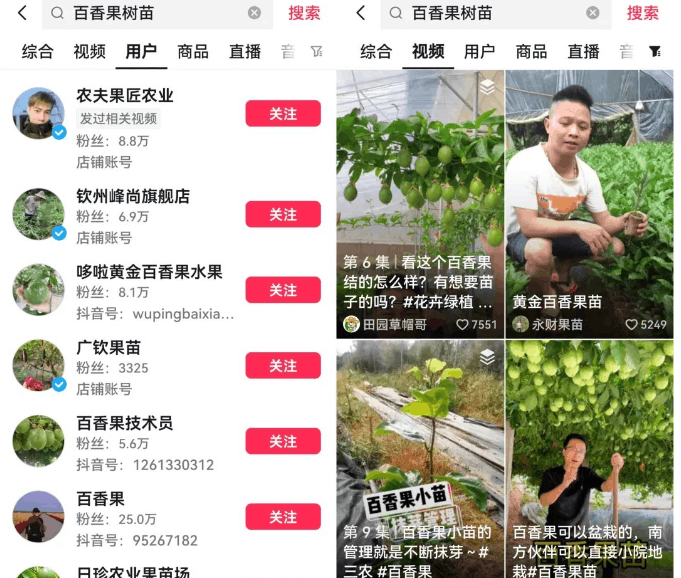Follow 哆啦黄金百香果水果
The width and height of the screenshot is (681, 578).
[283, 290]
